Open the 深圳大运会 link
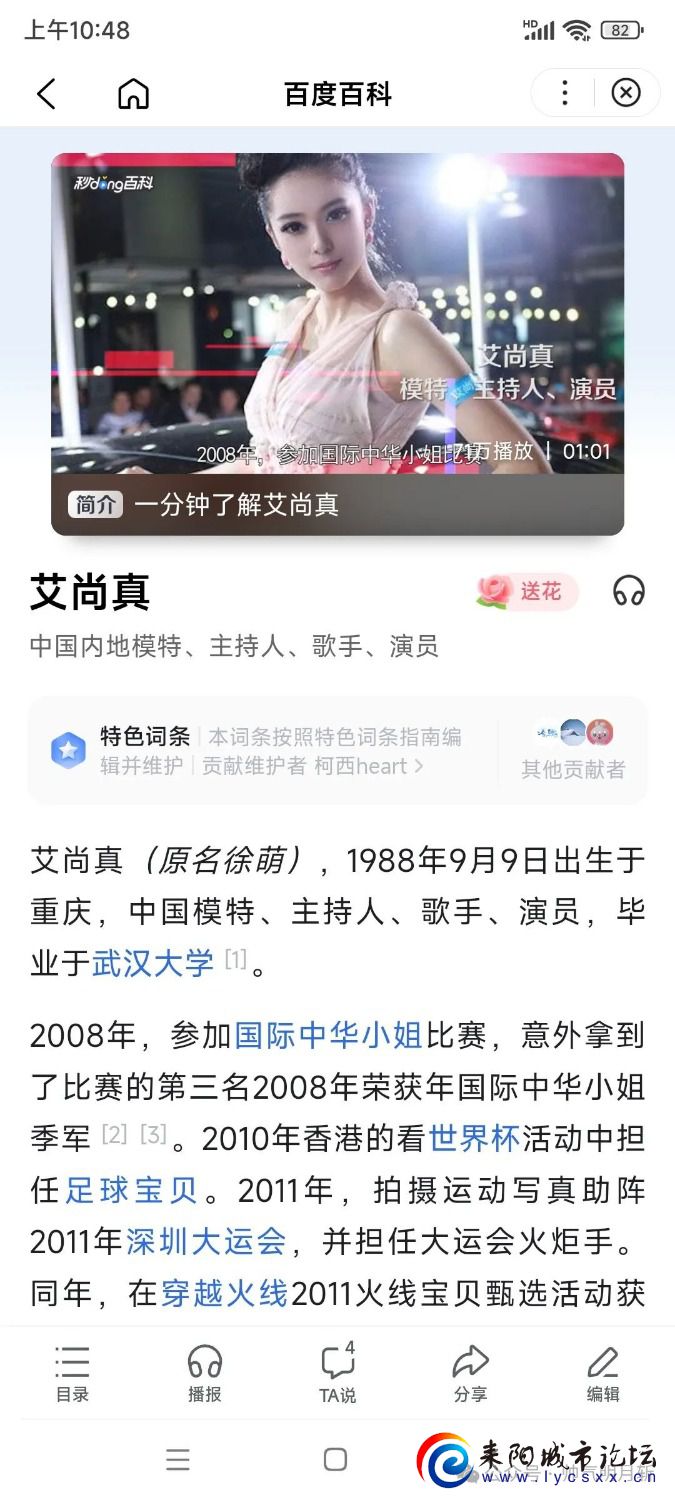 click(x=206, y=1242)
